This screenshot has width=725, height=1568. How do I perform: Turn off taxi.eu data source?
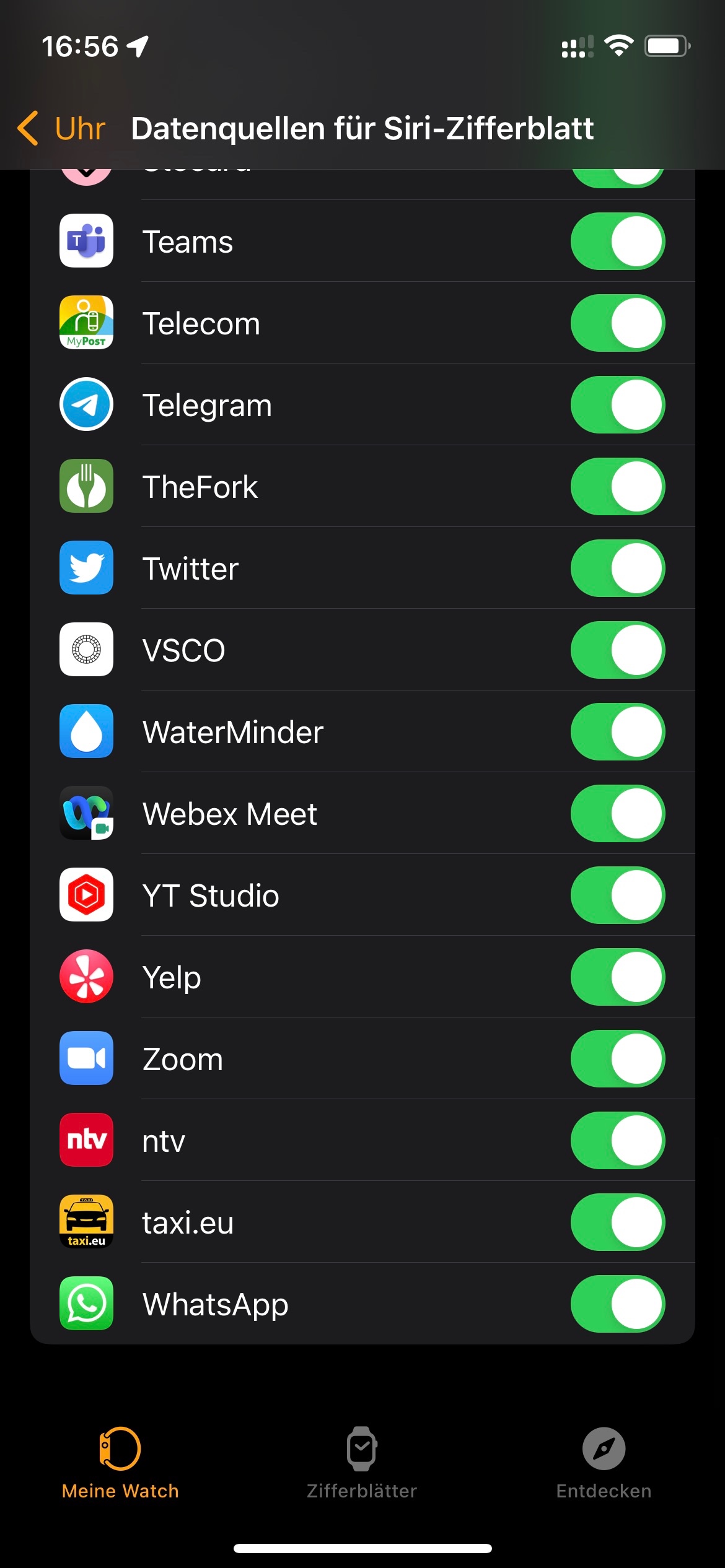(617, 1222)
